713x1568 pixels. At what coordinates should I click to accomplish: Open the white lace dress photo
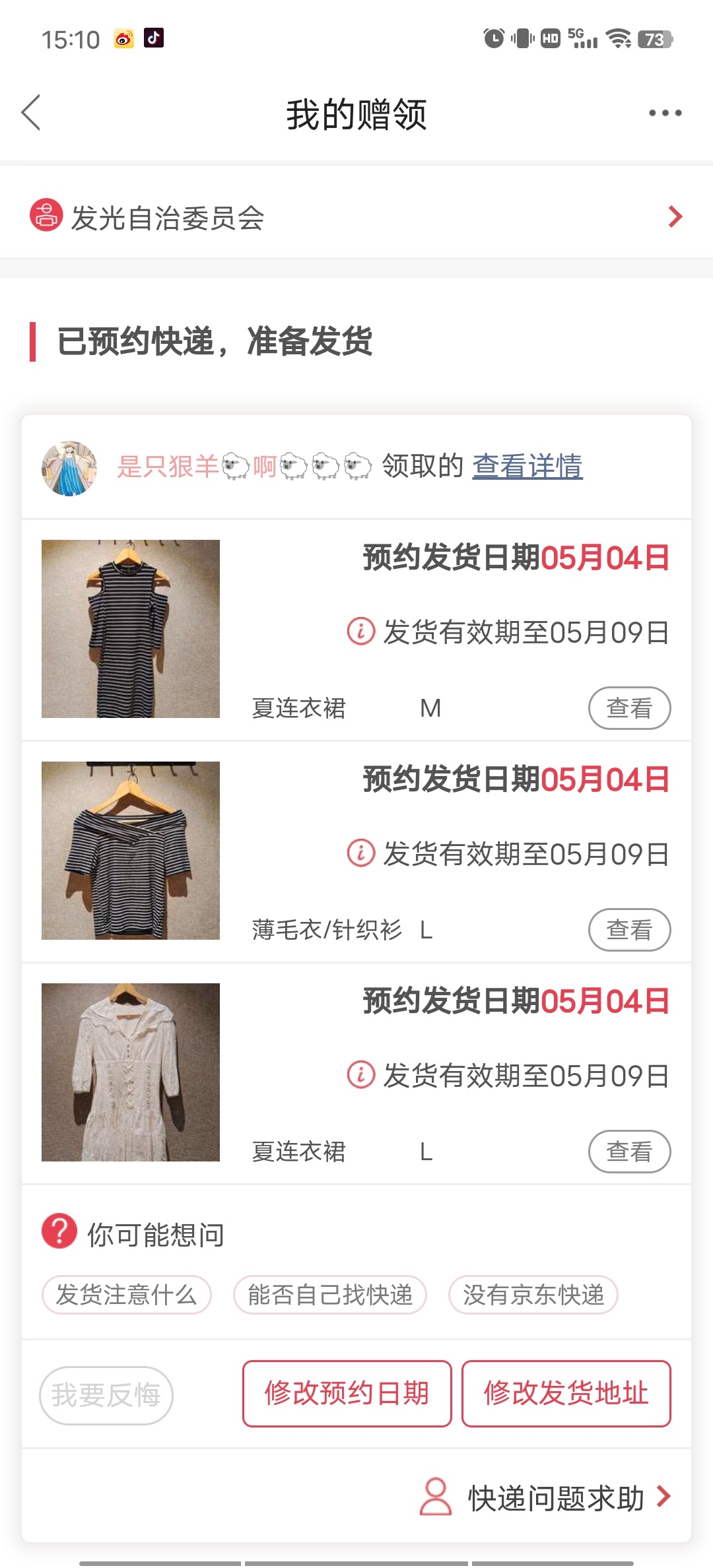coord(131,1072)
